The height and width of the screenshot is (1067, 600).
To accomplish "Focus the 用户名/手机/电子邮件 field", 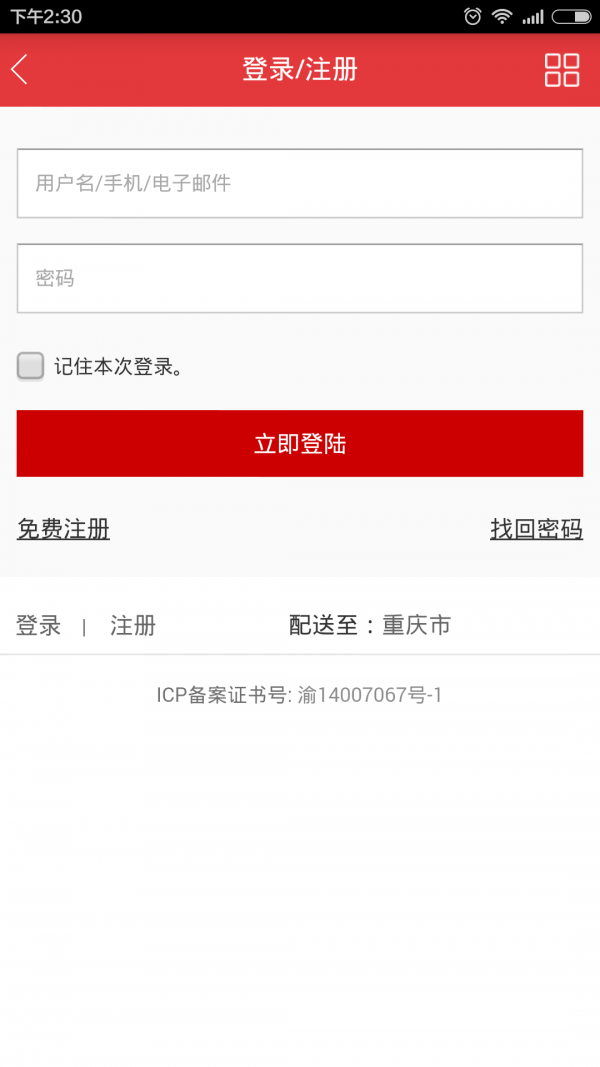I will (300, 183).
